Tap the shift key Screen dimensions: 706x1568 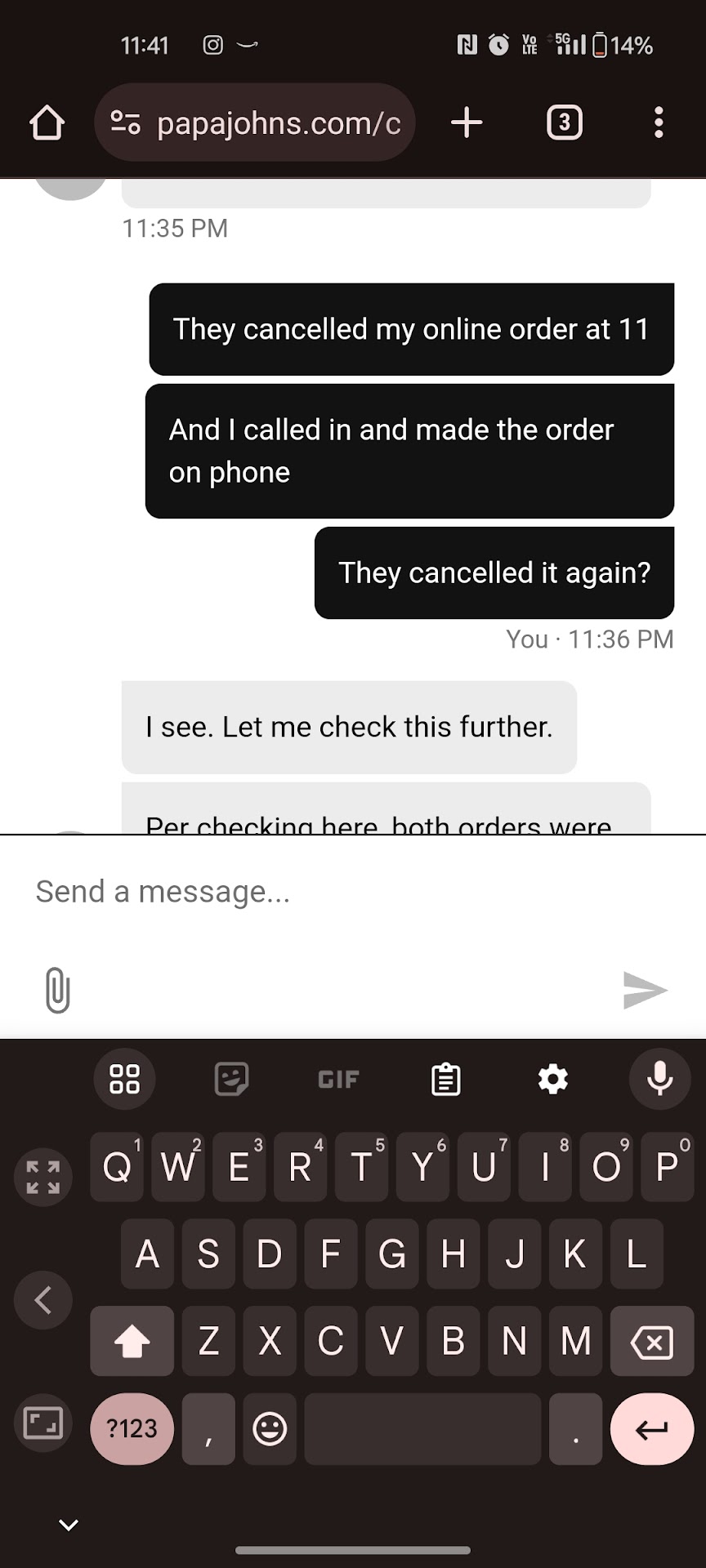(132, 1341)
